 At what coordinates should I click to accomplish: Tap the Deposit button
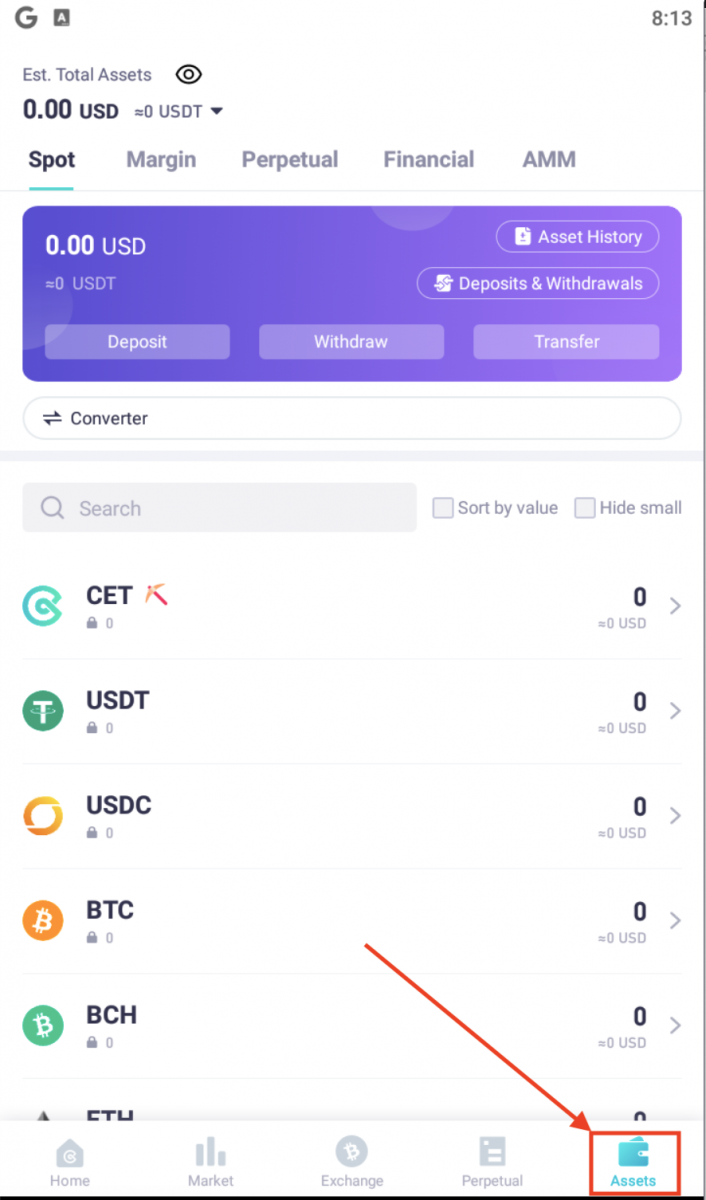(137, 342)
